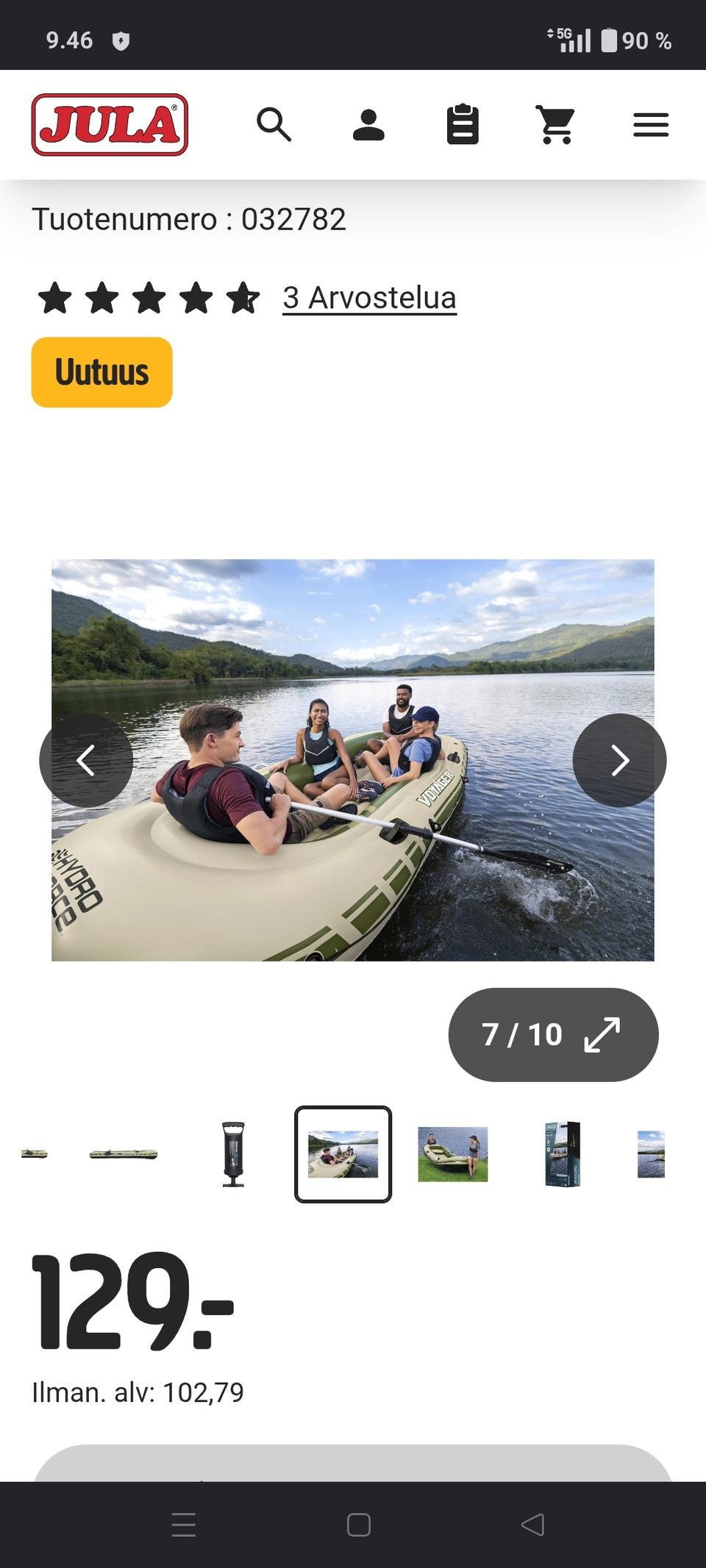This screenshot has width=706, height=1568.
Task: Open the hamburger menu
Action: (x=651, y=125)
